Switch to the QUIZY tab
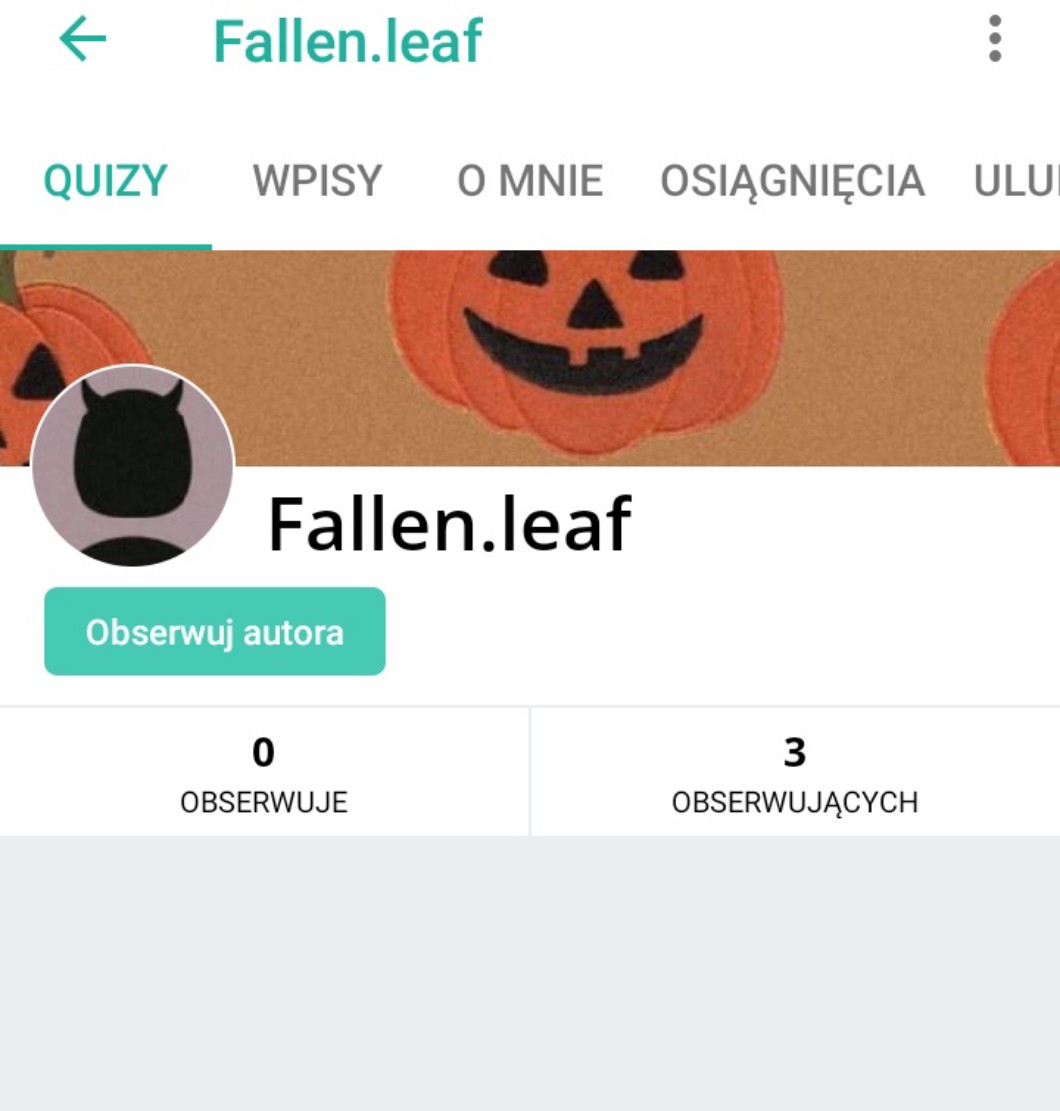This screenshot has width=1060, height=1111. (x=105, y=181)
